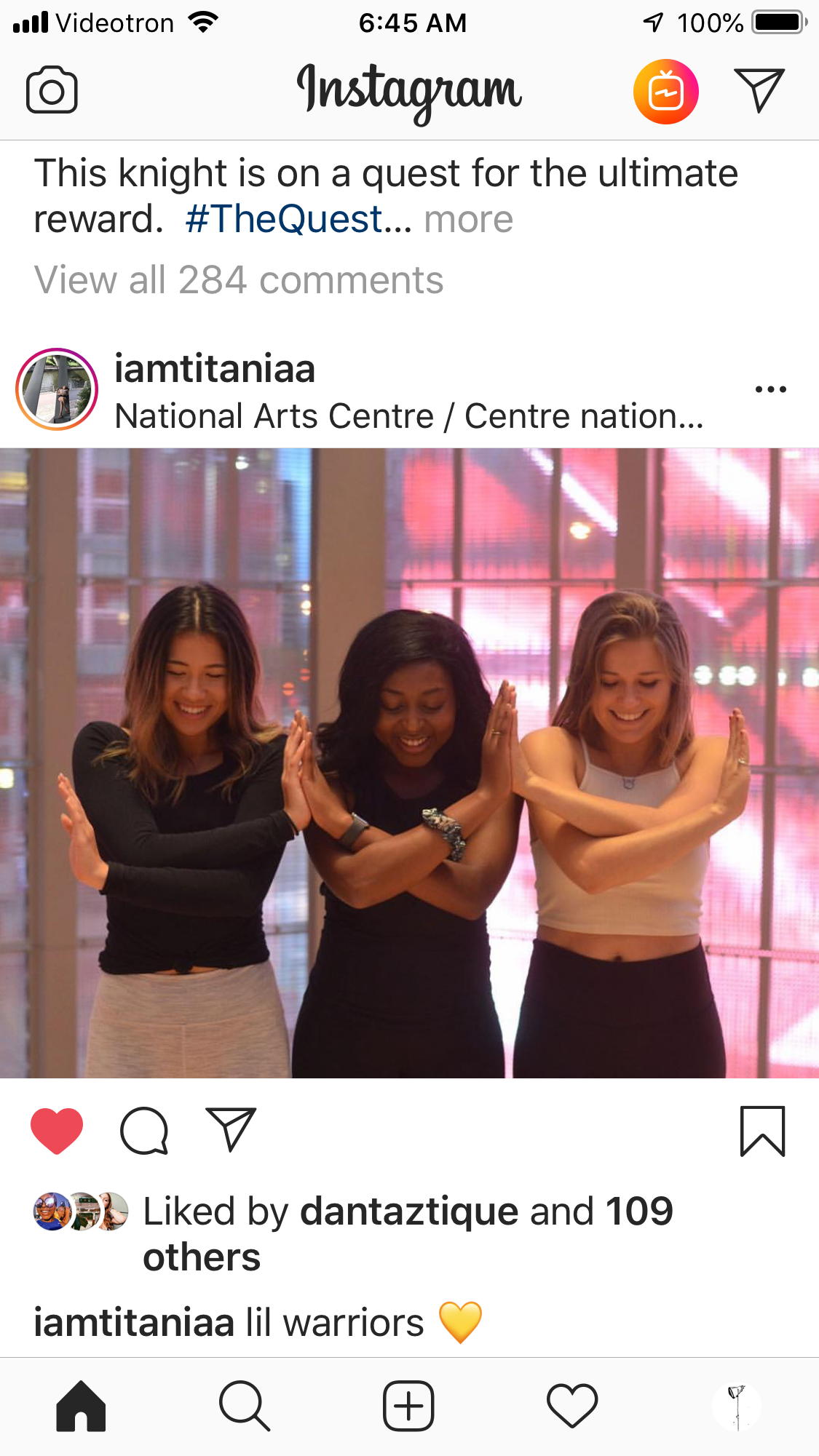Open post options three-dot menu

(770, 389)
